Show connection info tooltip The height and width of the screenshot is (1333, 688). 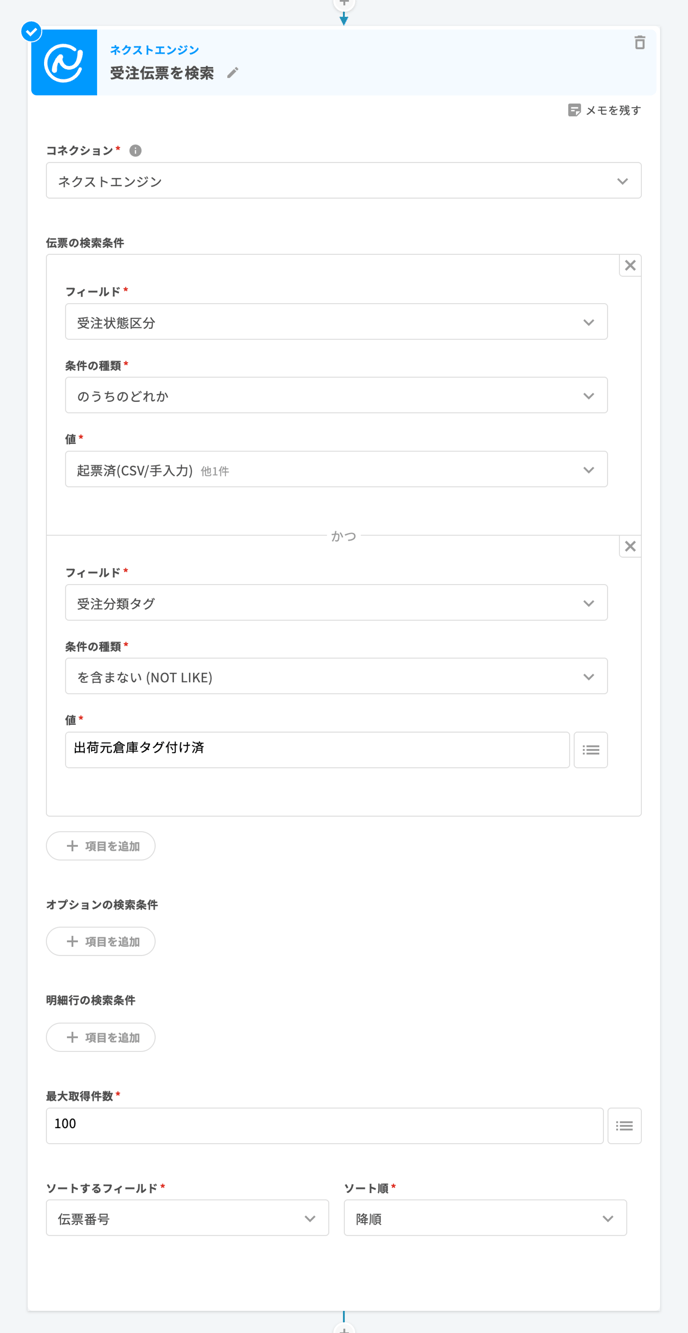(135, 151)
